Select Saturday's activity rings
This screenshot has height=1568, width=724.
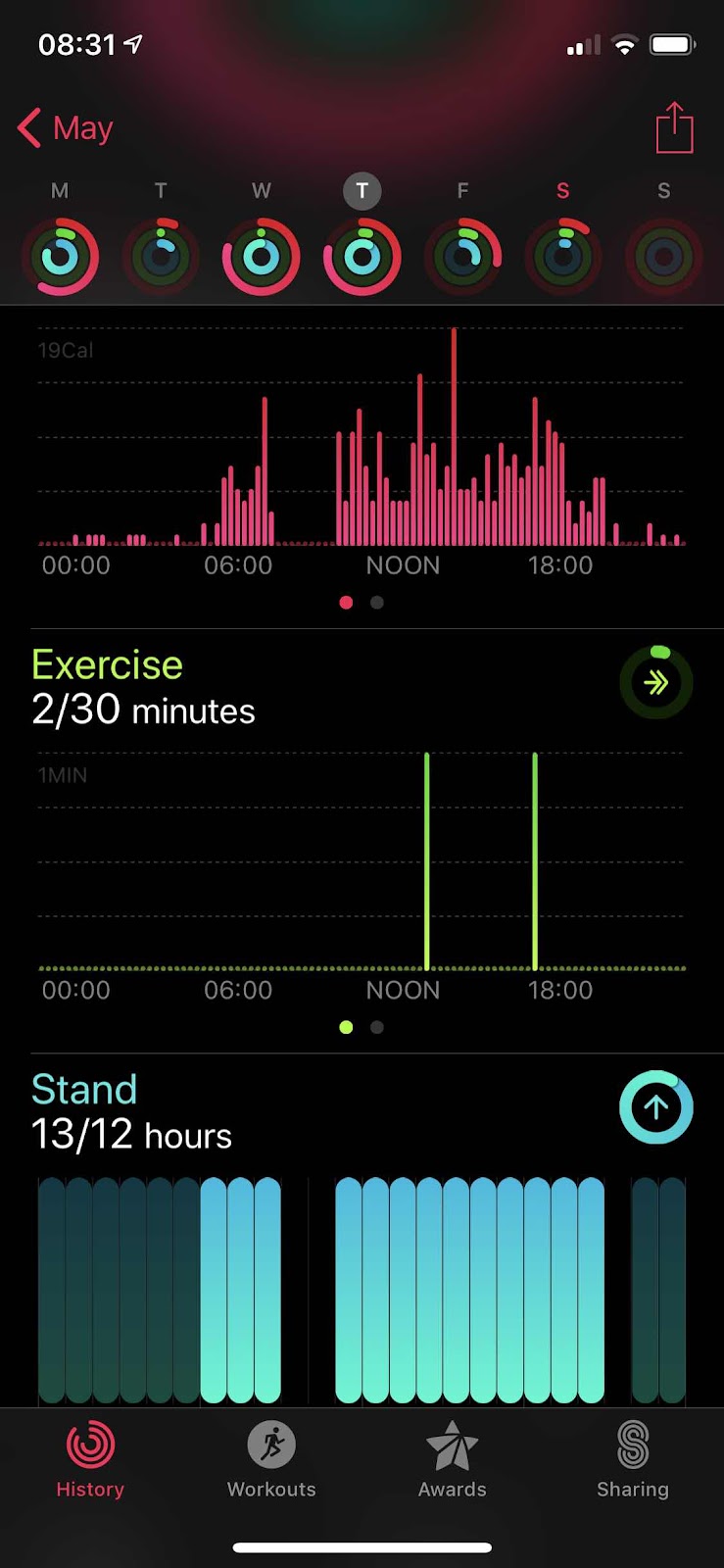[x=563, y=257]
